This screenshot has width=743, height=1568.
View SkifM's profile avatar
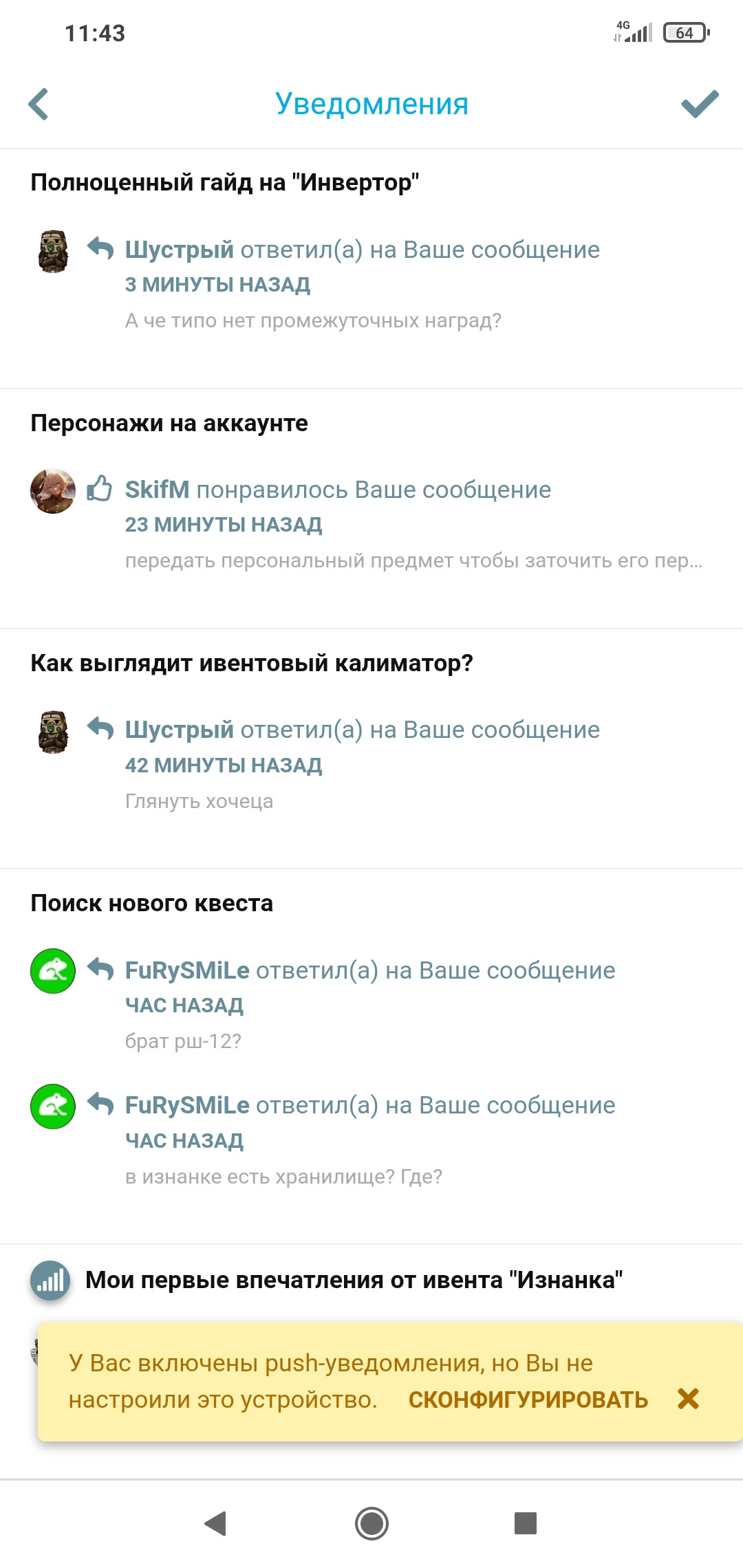pos(53,491)
